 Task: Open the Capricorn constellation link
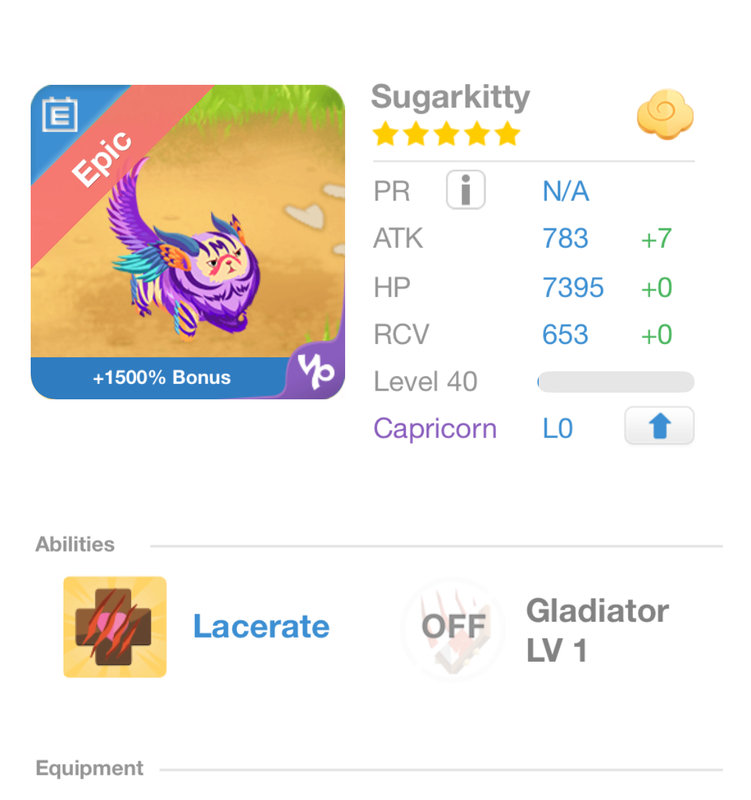(434, 428)
